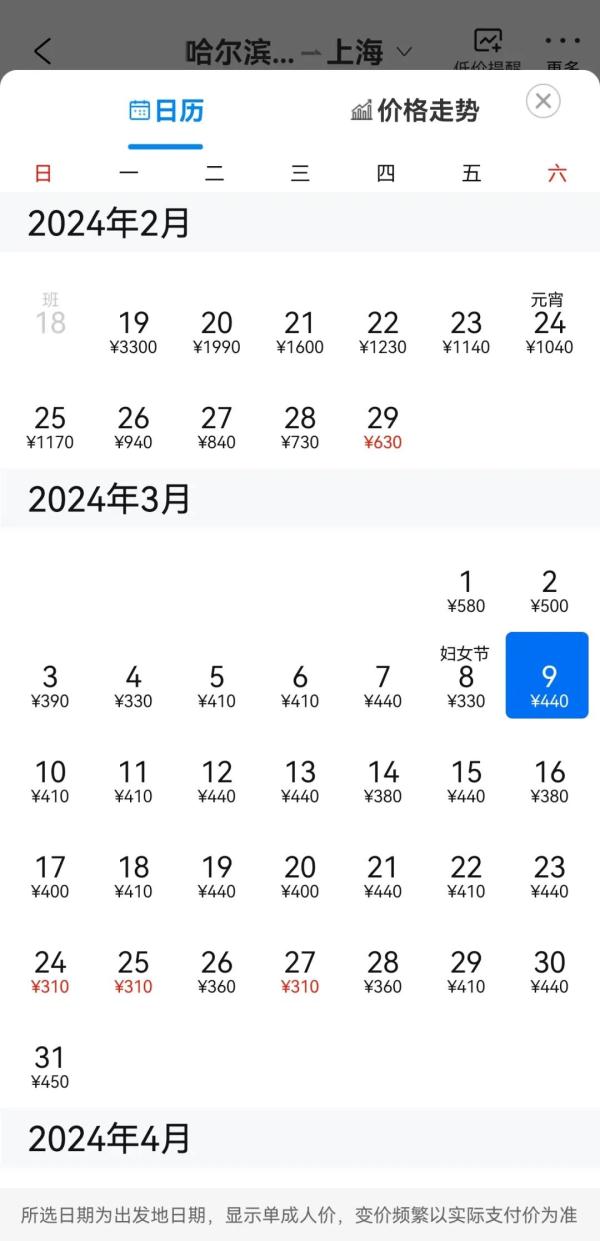Switch to the 价格走势 tab
This screenshot has height=1241, width=600.
coord(415,111)
